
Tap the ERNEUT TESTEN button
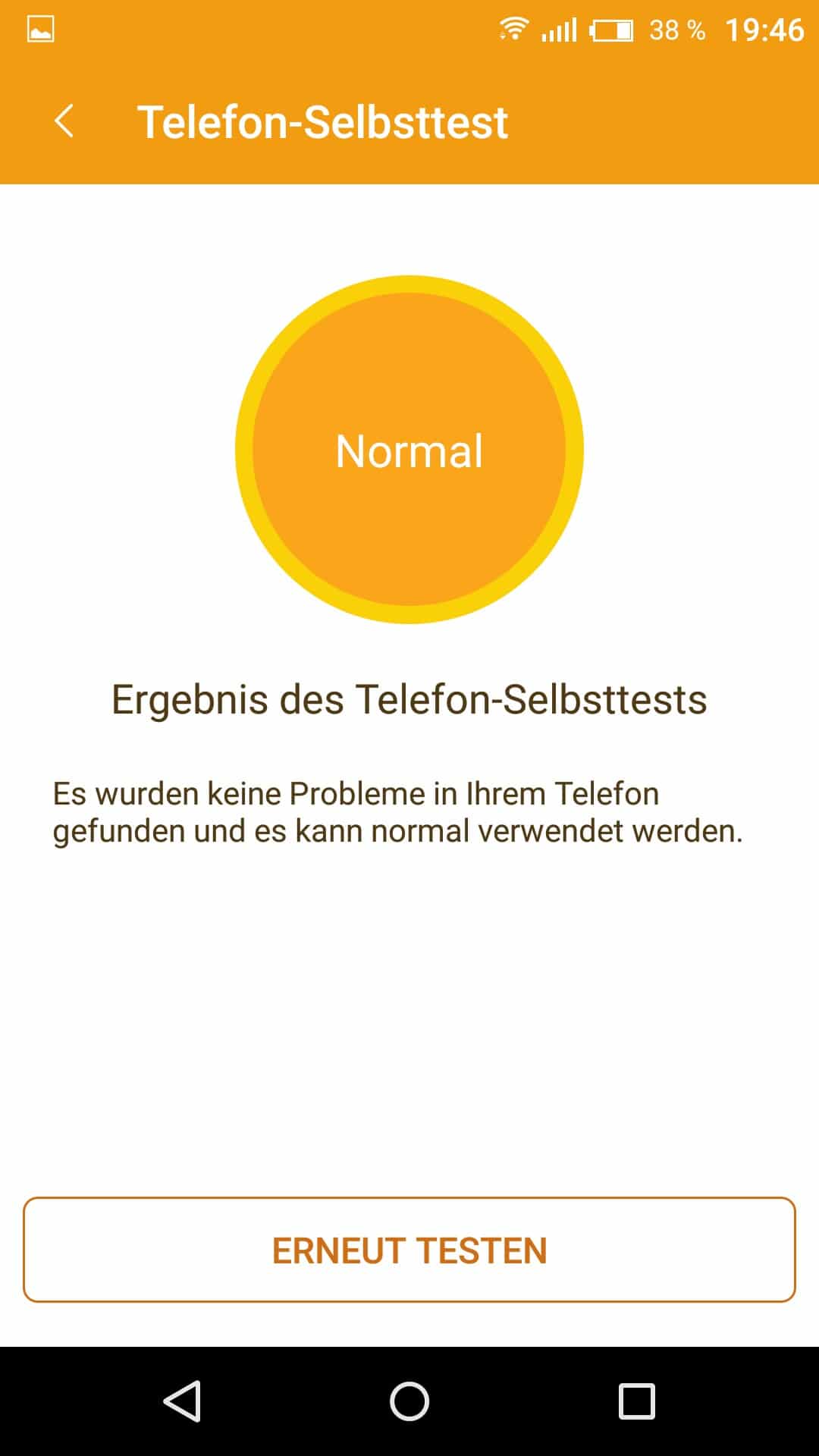(409, 1250)
